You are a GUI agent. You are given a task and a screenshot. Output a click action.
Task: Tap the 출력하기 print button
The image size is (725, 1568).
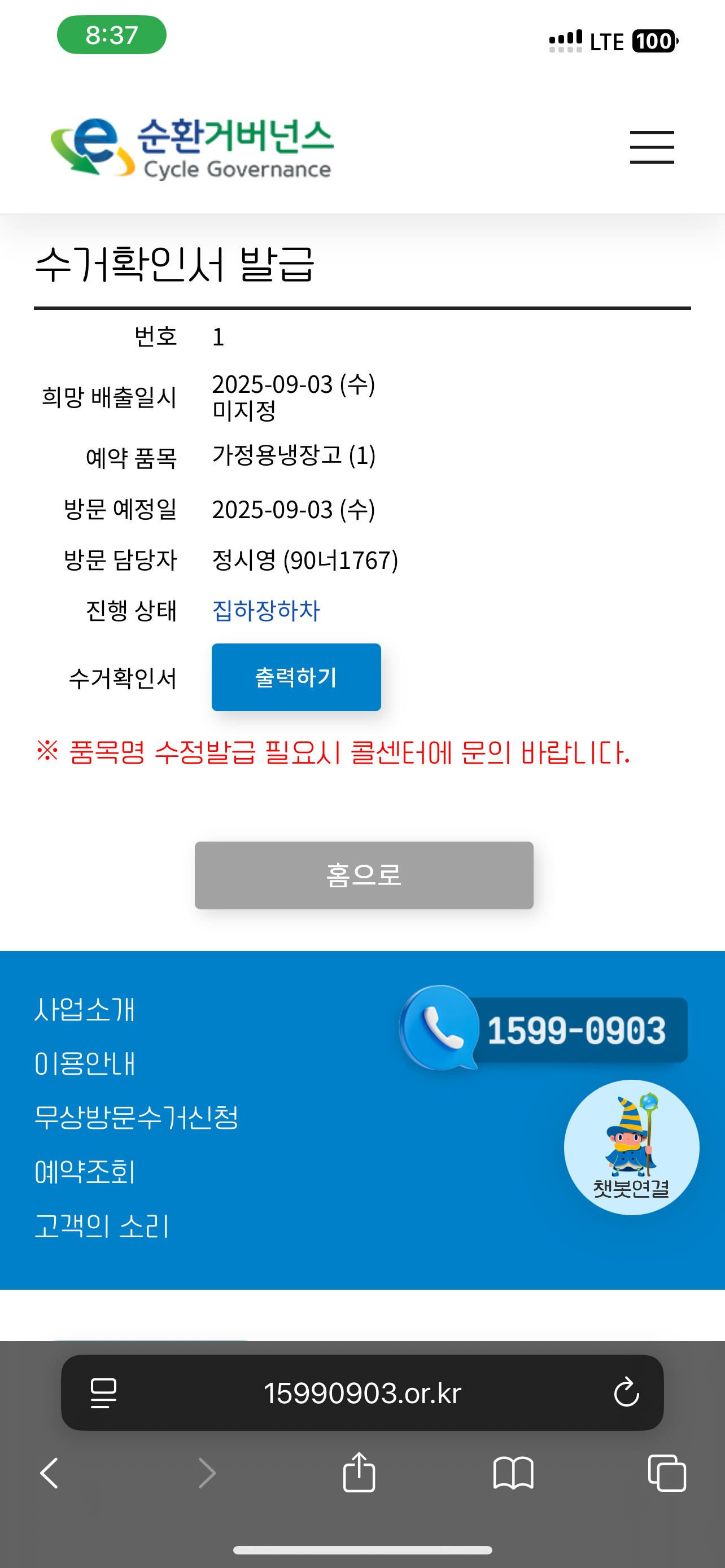pos(296,677)
